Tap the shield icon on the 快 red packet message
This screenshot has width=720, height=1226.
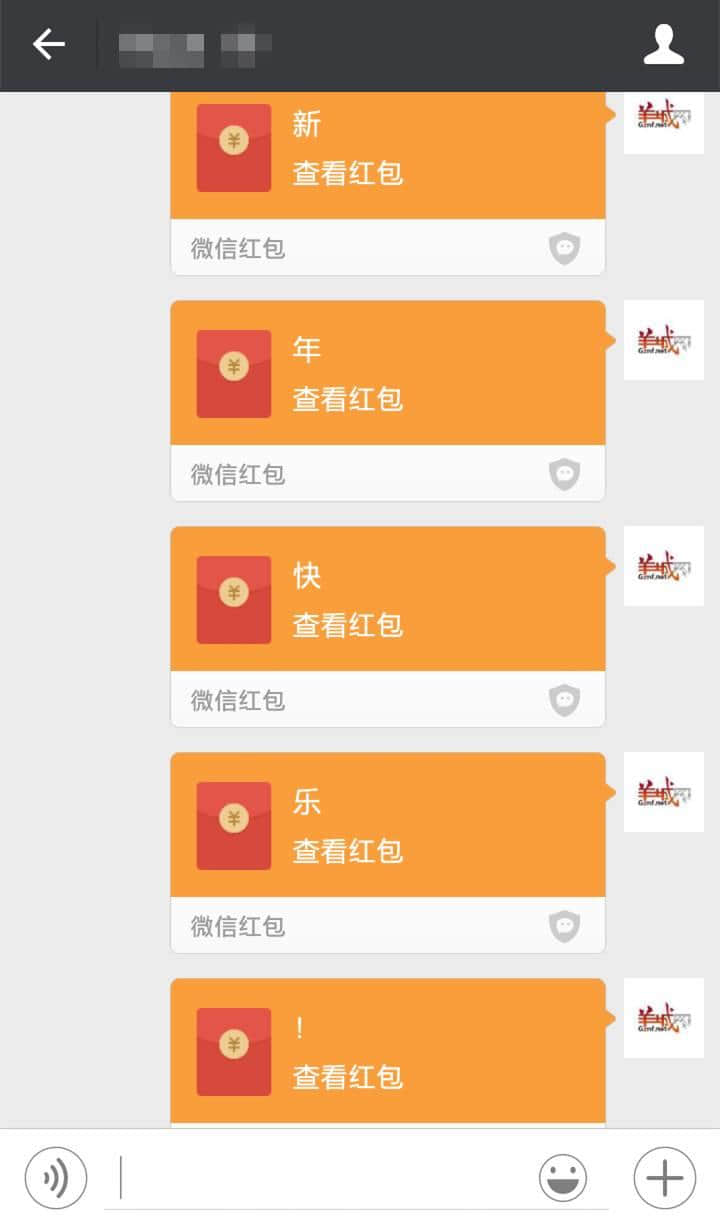(x=565, y=700)
